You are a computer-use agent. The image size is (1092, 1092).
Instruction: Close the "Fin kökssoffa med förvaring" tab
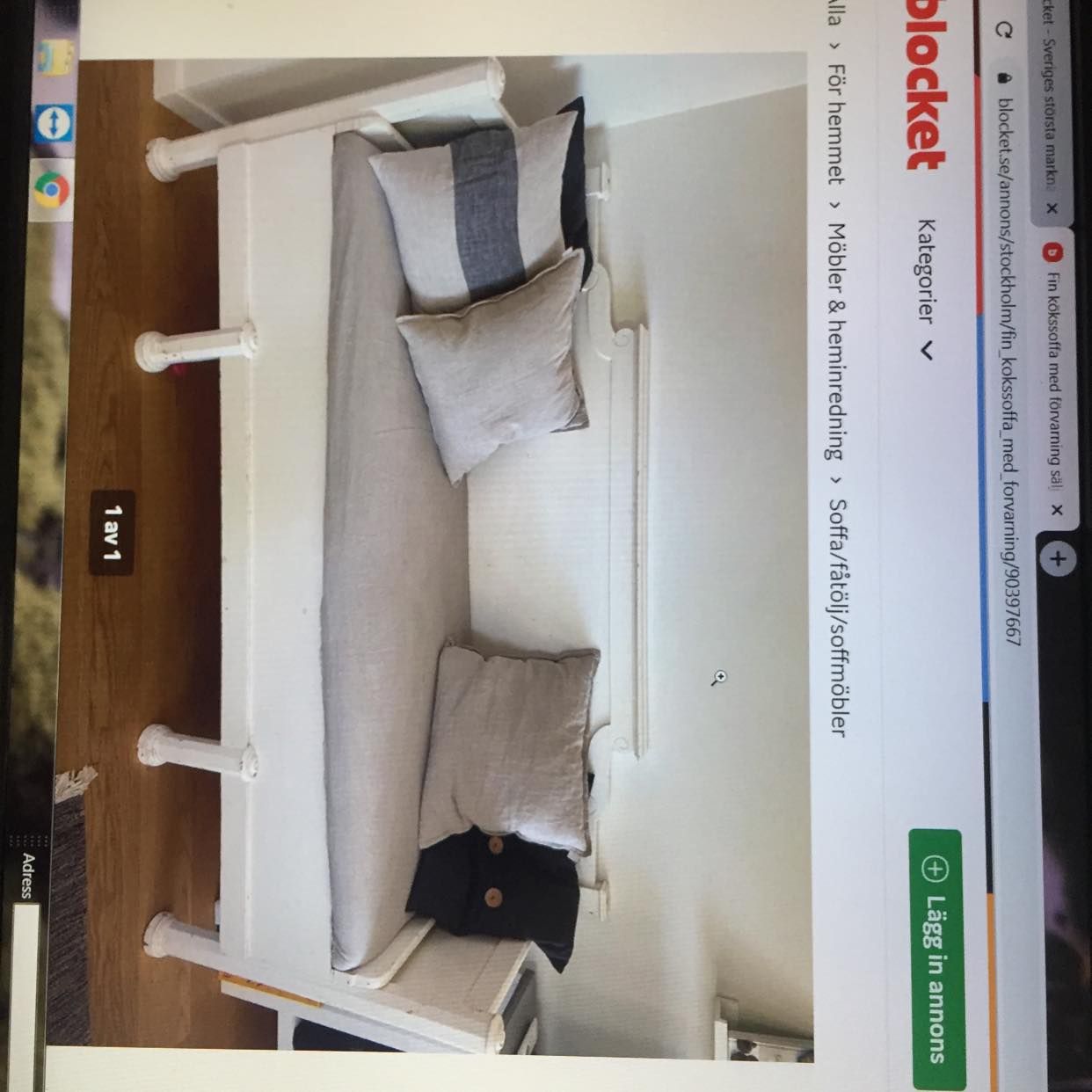point(1057,510)
